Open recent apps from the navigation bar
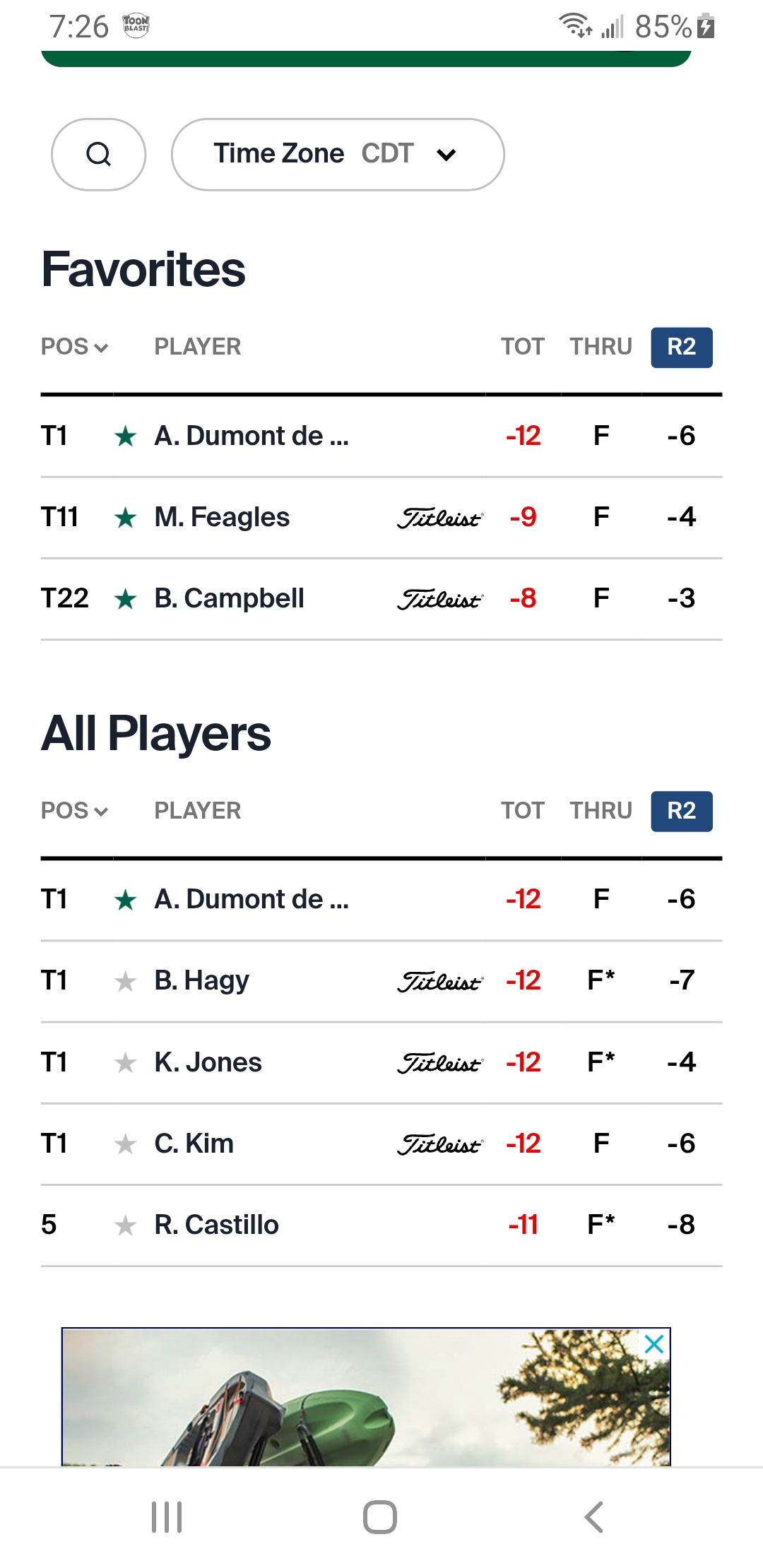 click(x=167, y=1516)
